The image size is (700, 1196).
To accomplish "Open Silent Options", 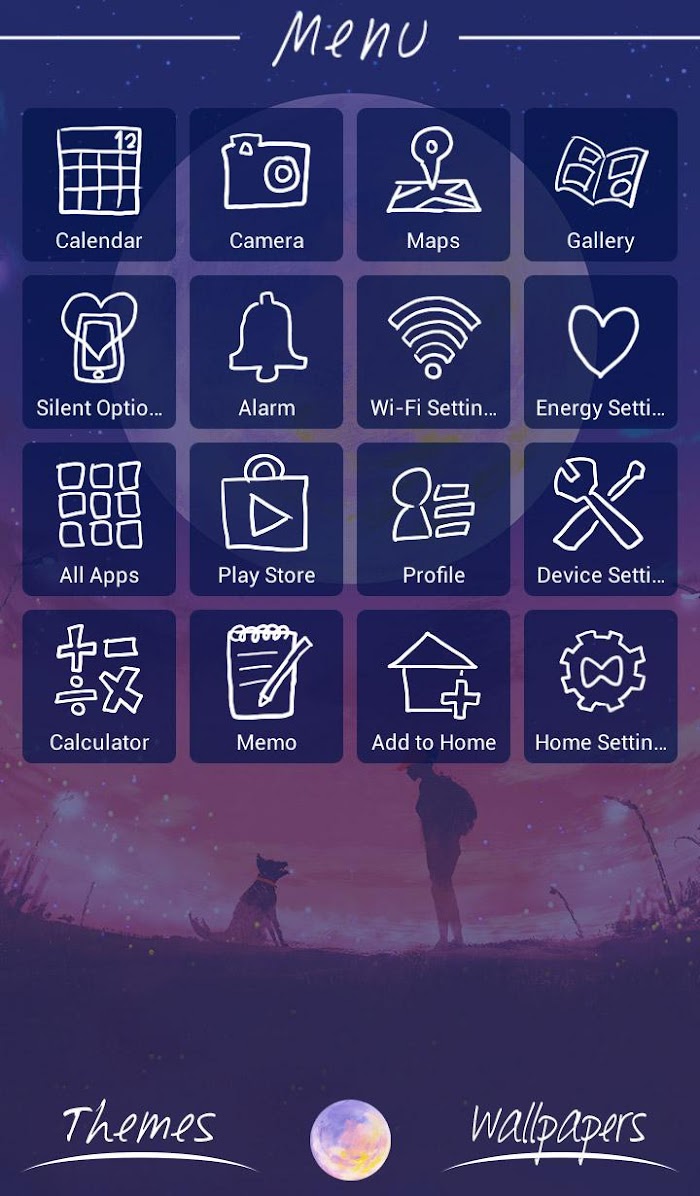I will [99, 352].
